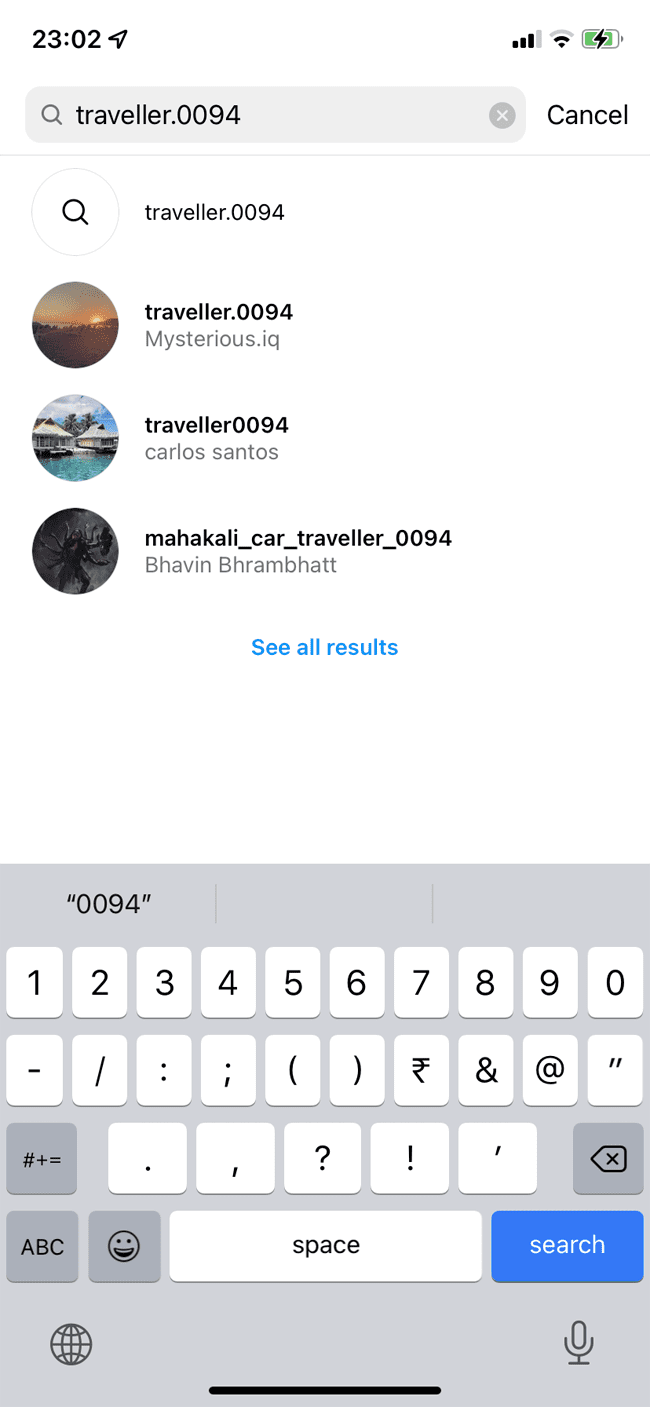The width and height of the screenshot is (650, 1407).
Task: Switch the keyboard to ABC letters
Action: click(x=42, y=1246)
